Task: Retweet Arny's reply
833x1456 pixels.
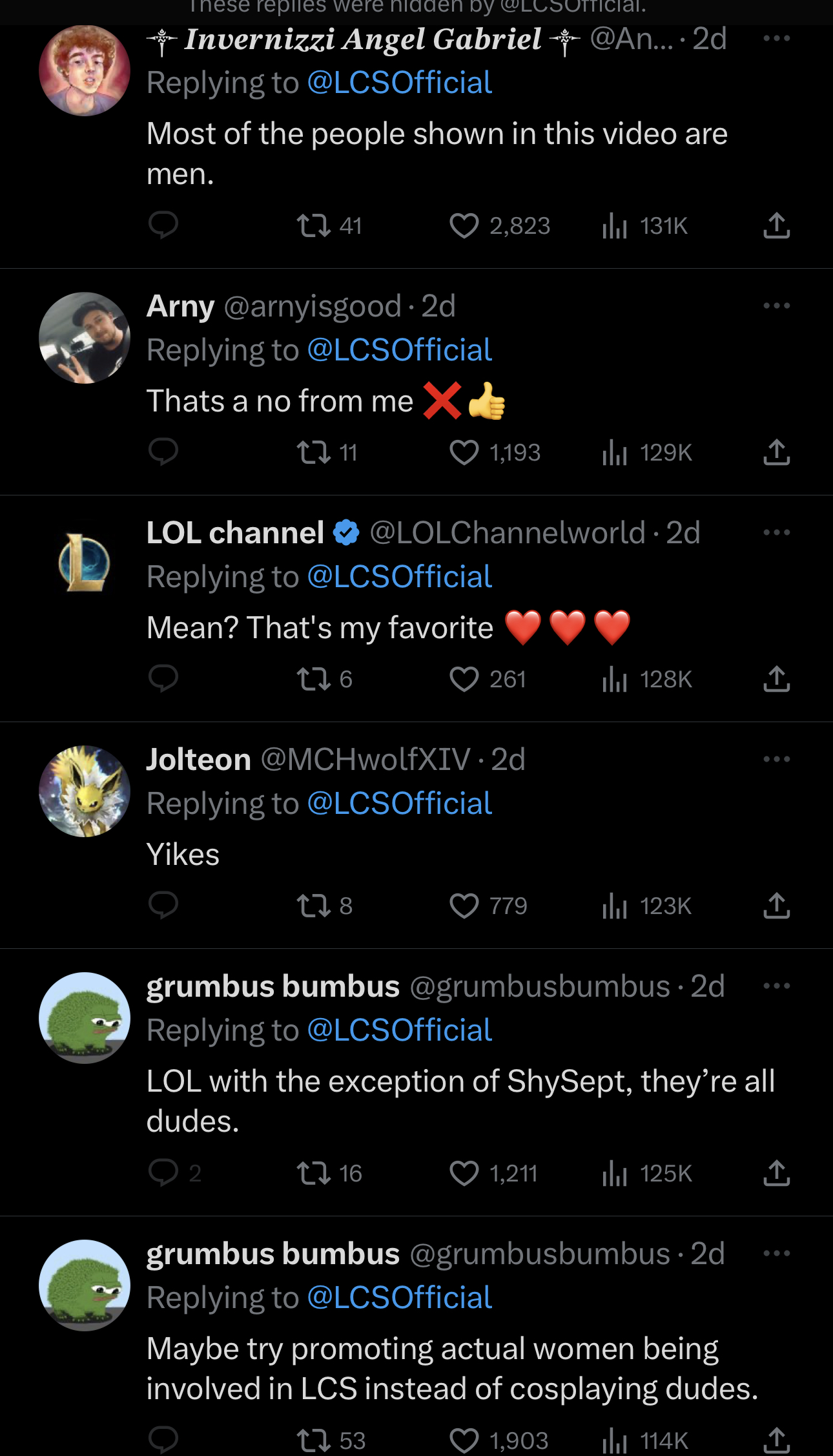Action: pos(313,453)
